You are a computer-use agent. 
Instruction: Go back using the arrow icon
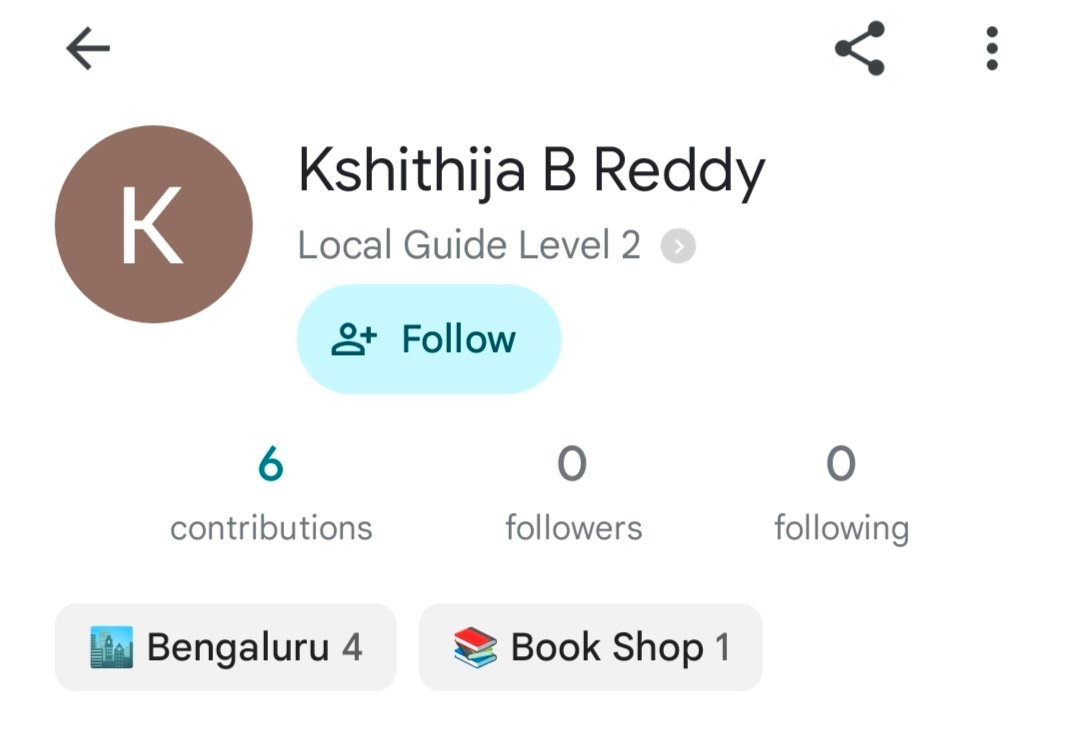point(88,48)
